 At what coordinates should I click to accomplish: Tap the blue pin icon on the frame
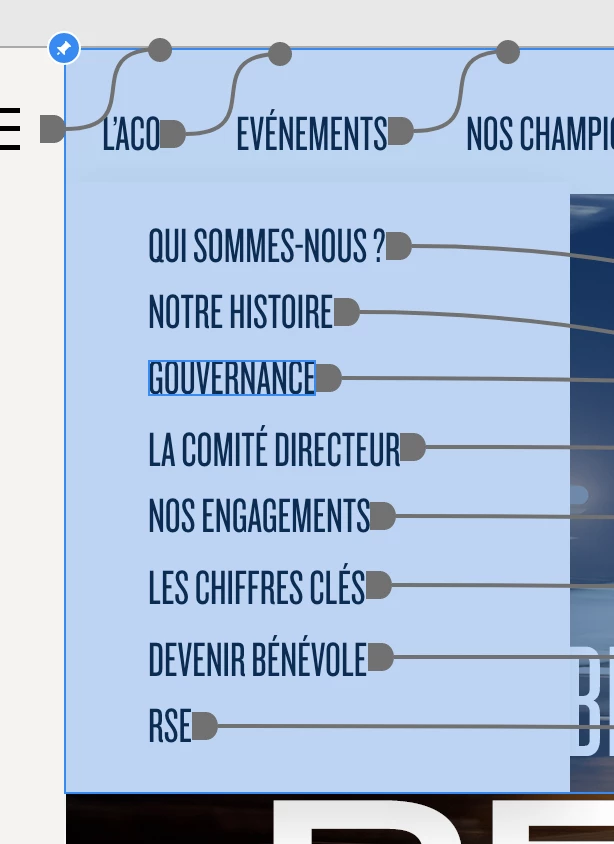[x=64, y=47]
